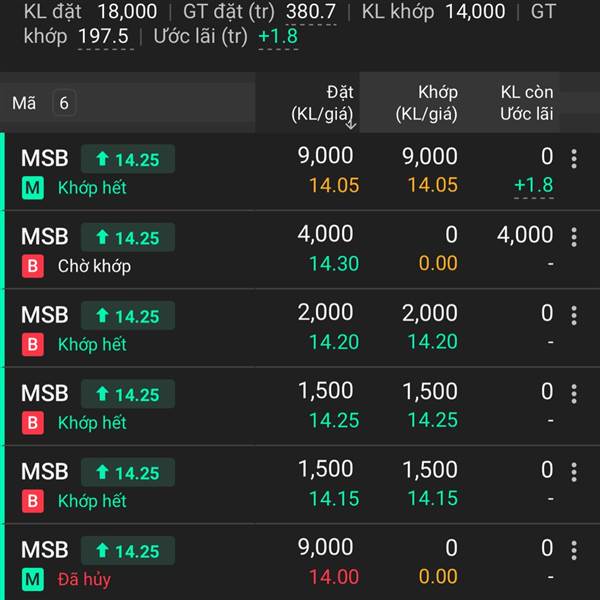600x600 pixels.
Task: Open the MSB order waiting at 14.30
Action: click(x=45, y=237)
